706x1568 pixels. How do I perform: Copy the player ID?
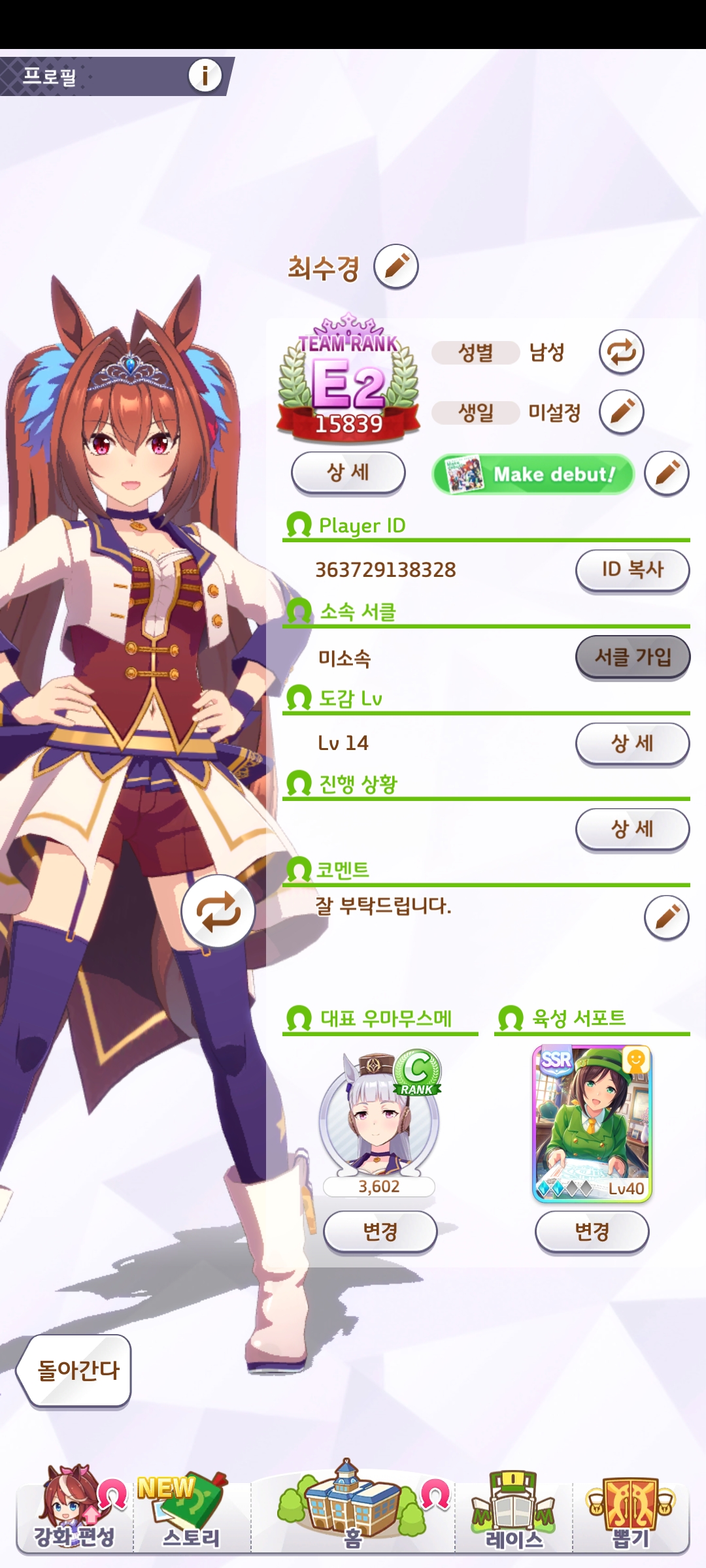click(x=632, y=570)
